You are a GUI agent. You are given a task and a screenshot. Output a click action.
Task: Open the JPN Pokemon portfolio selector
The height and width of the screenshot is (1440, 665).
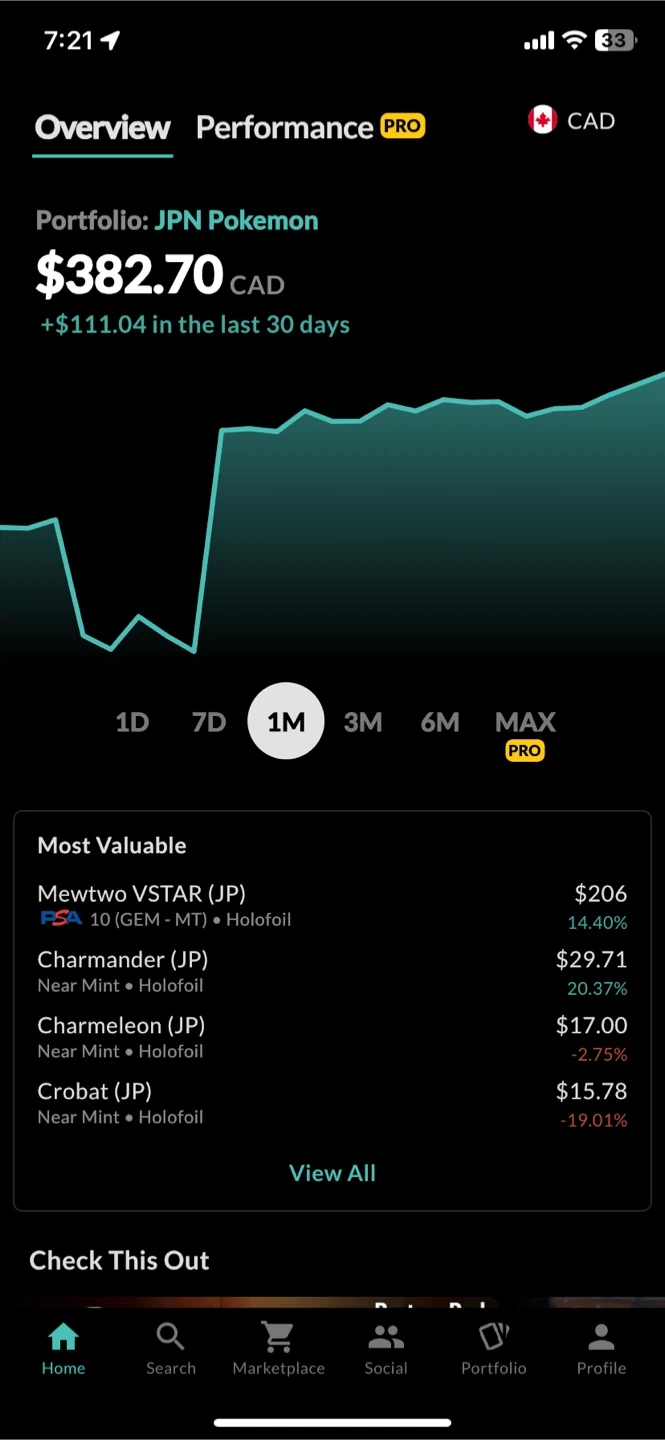click(236, 221)
